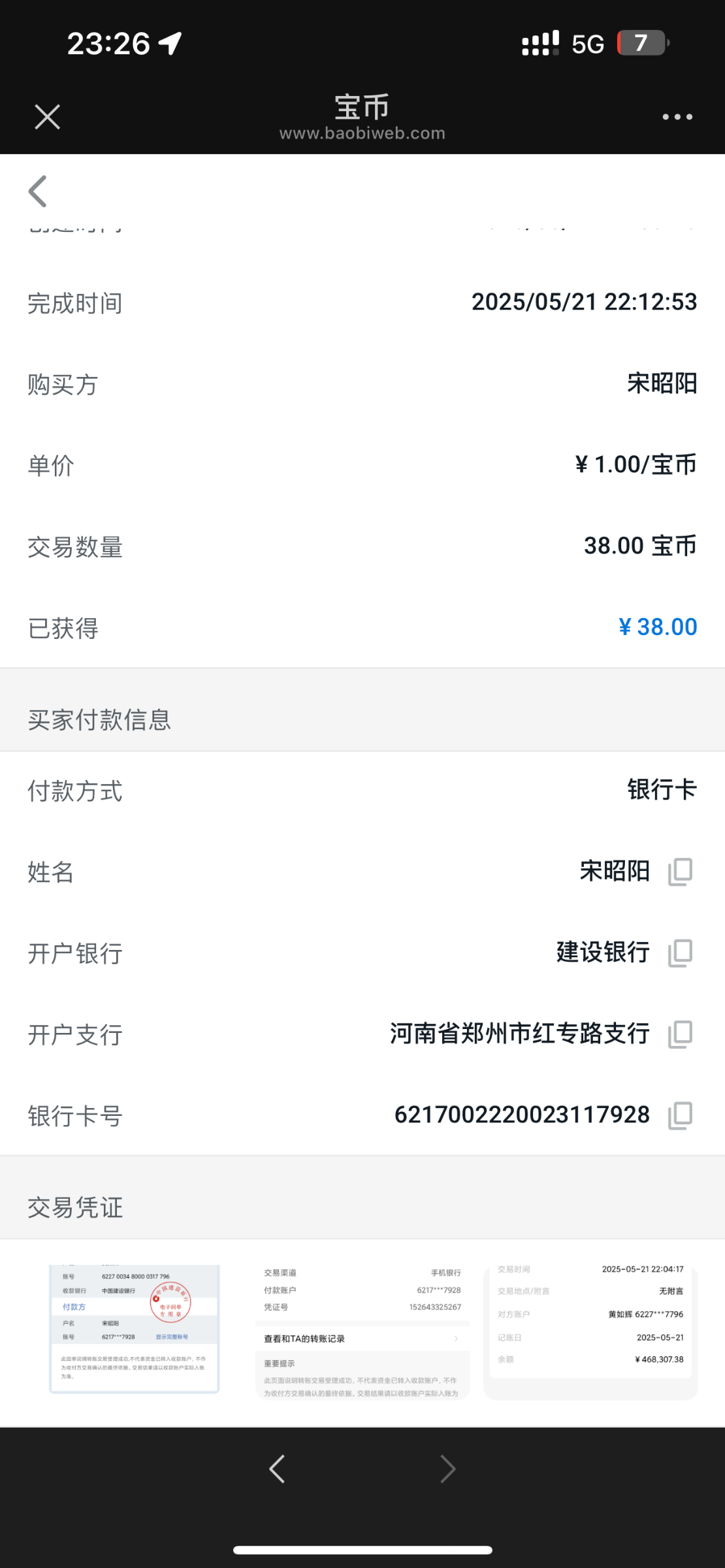The height and width of the screenshot is (1568, 725).
Task: Open the second voucher image showing 交易渠道
Action: point(362,1333)
